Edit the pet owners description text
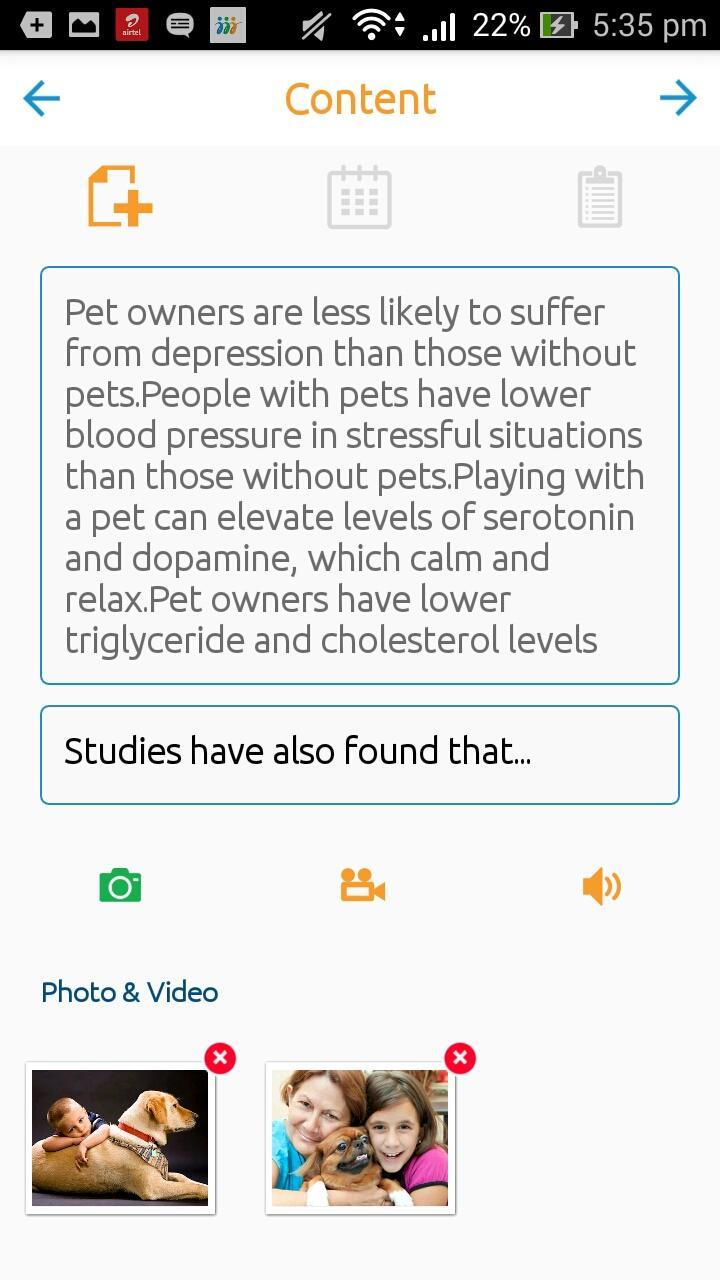 [x=360, y=475]
